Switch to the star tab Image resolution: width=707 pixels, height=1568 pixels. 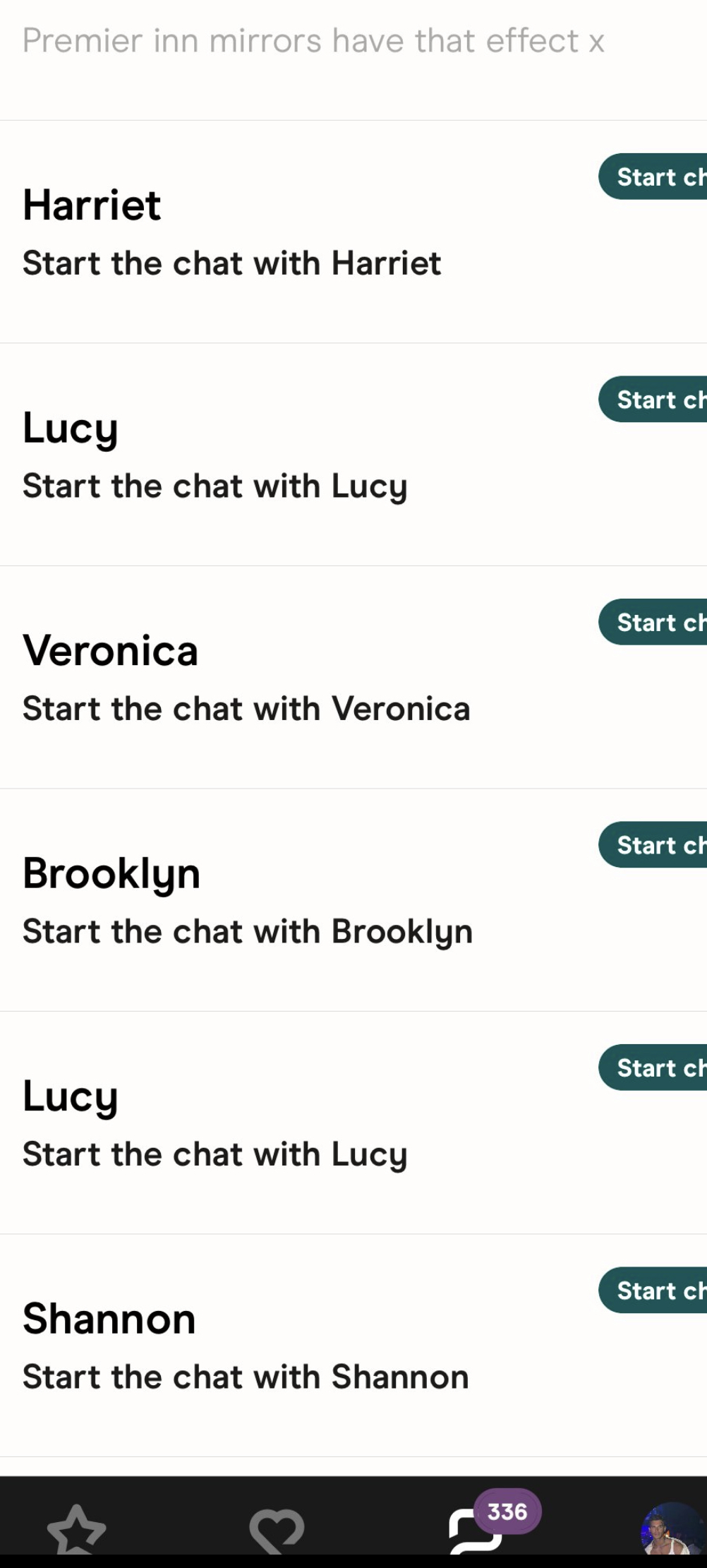(77, 1529)
